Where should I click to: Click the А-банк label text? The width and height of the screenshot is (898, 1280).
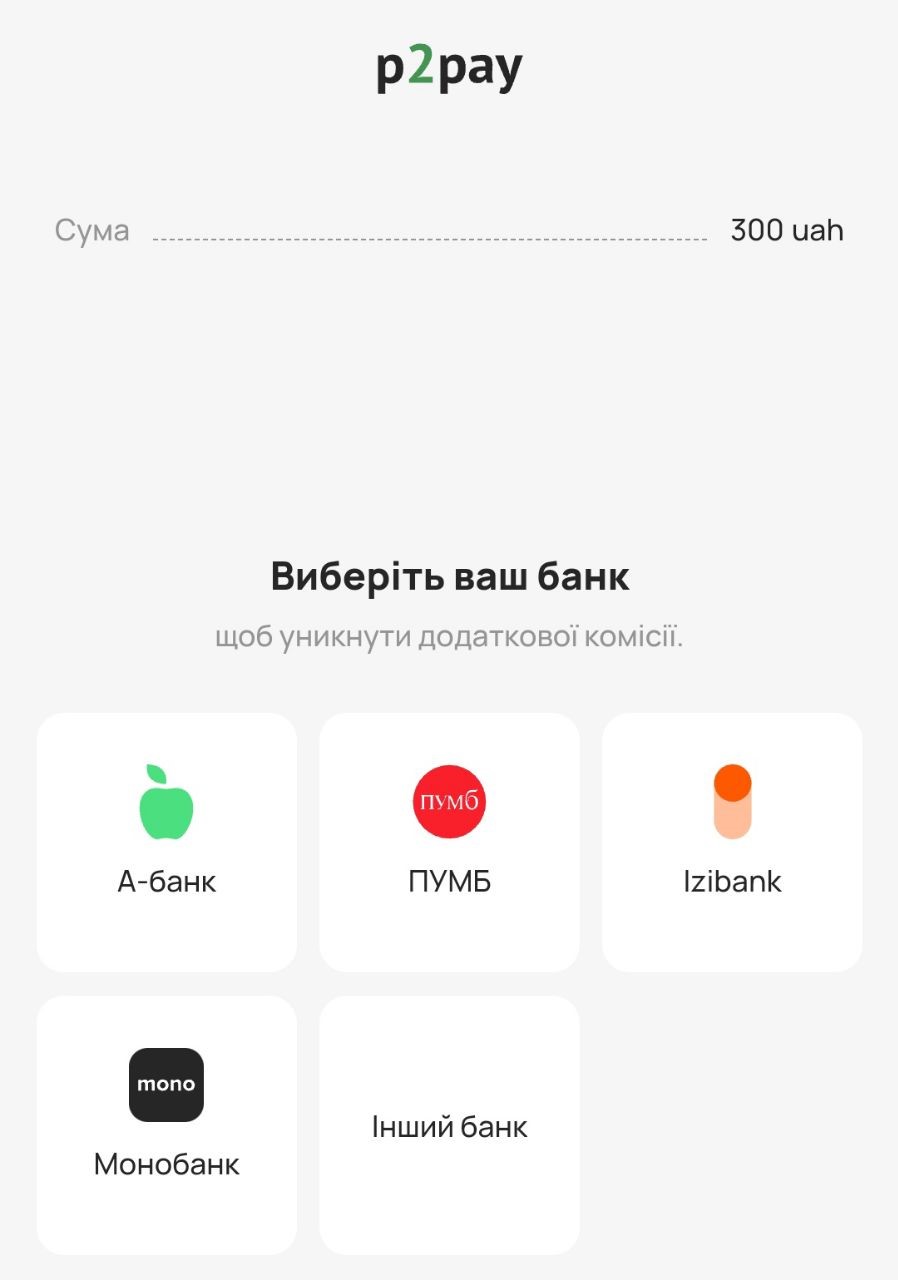pos(166,881)
